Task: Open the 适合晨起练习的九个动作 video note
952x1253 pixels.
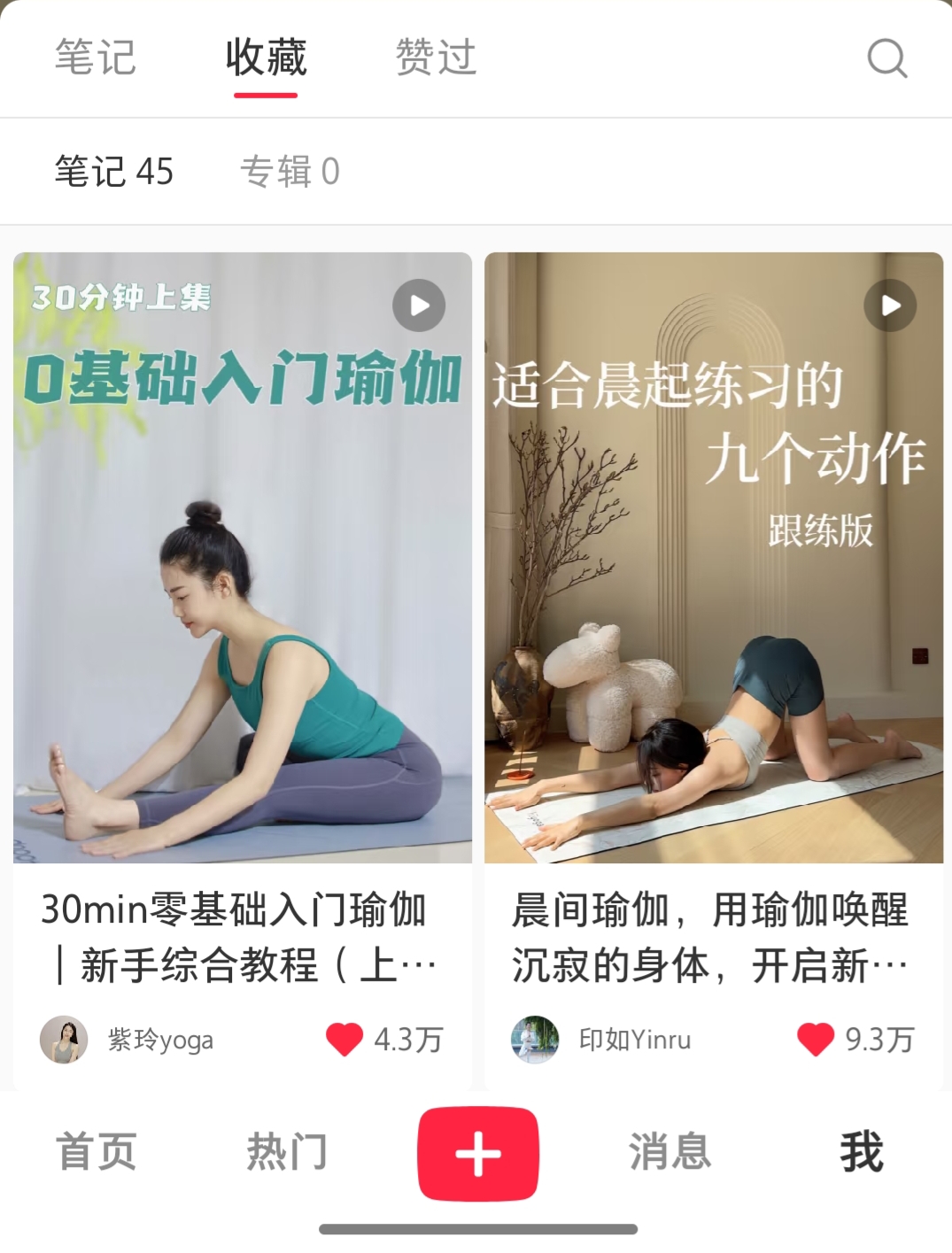Action: coord(714,558)
